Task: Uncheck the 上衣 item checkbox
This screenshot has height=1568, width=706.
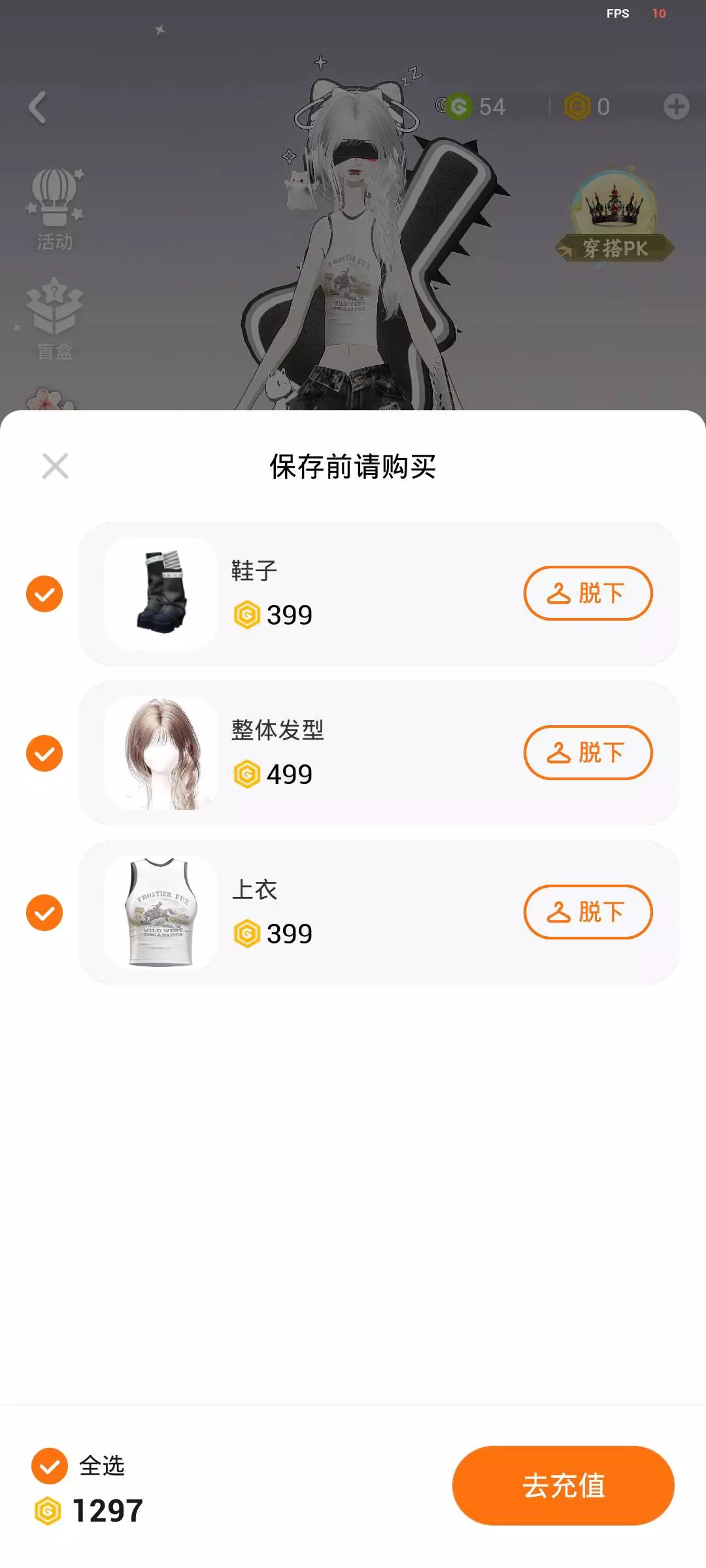Action: coord(44,913)
